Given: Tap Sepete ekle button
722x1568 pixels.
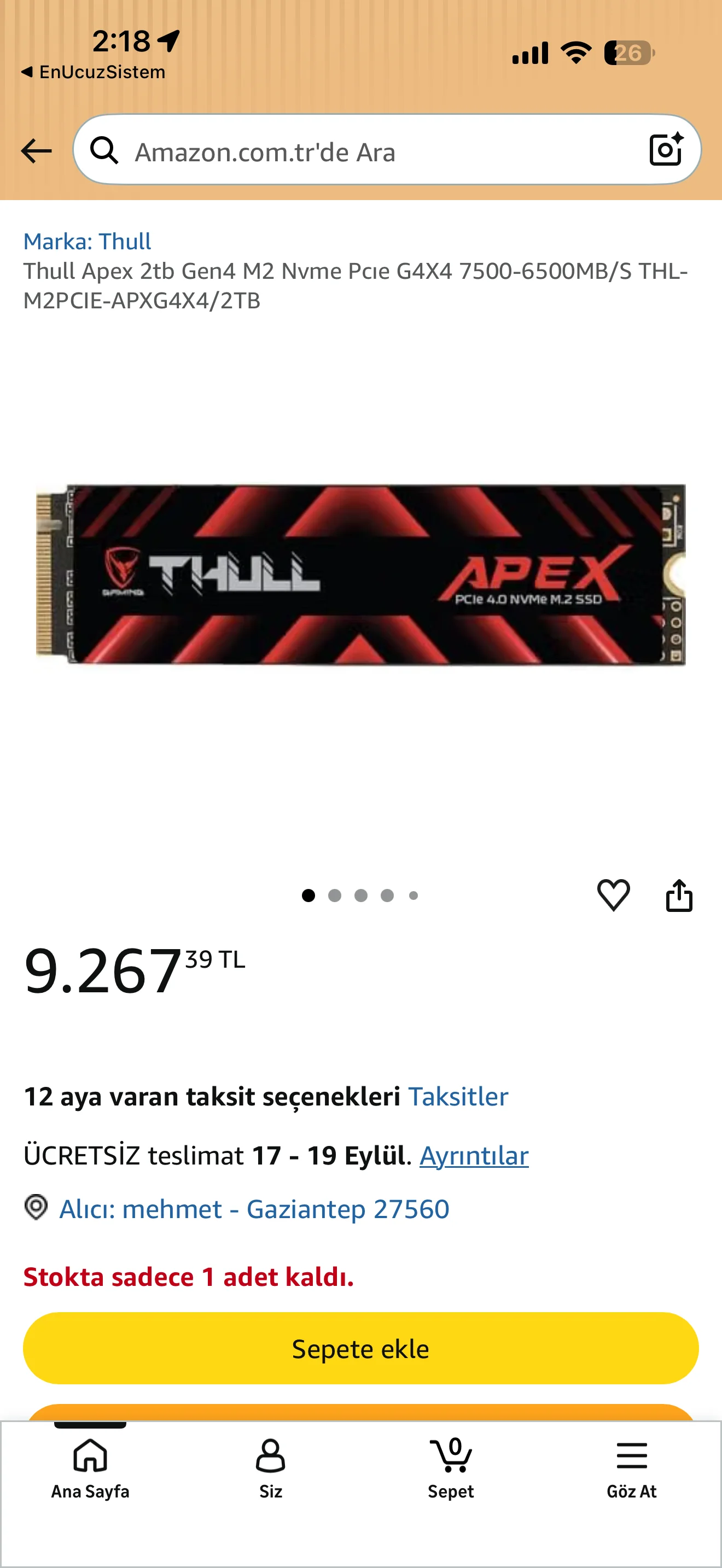Looking at the screenshot, I should 361,1348.
